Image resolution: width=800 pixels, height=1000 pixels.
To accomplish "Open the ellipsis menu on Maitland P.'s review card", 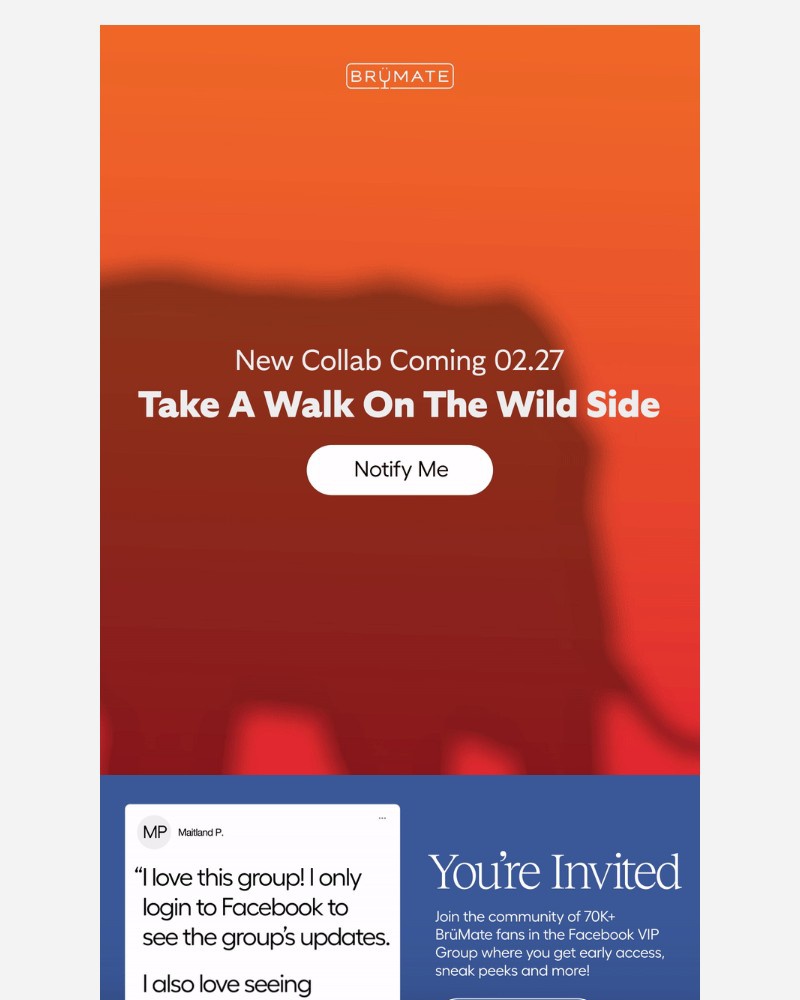I will coord(381,816).
